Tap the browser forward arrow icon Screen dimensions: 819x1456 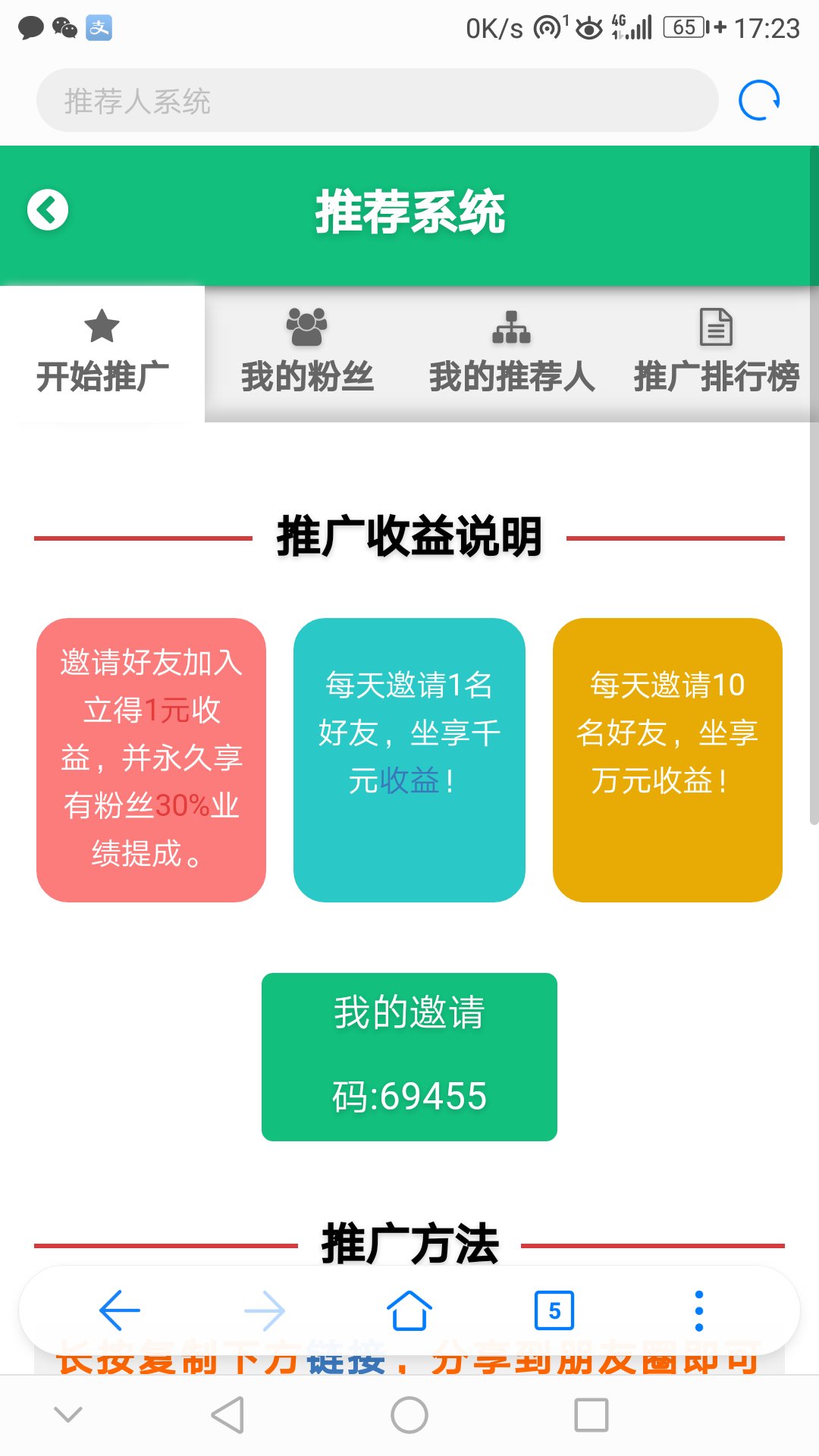(265, 1310)
